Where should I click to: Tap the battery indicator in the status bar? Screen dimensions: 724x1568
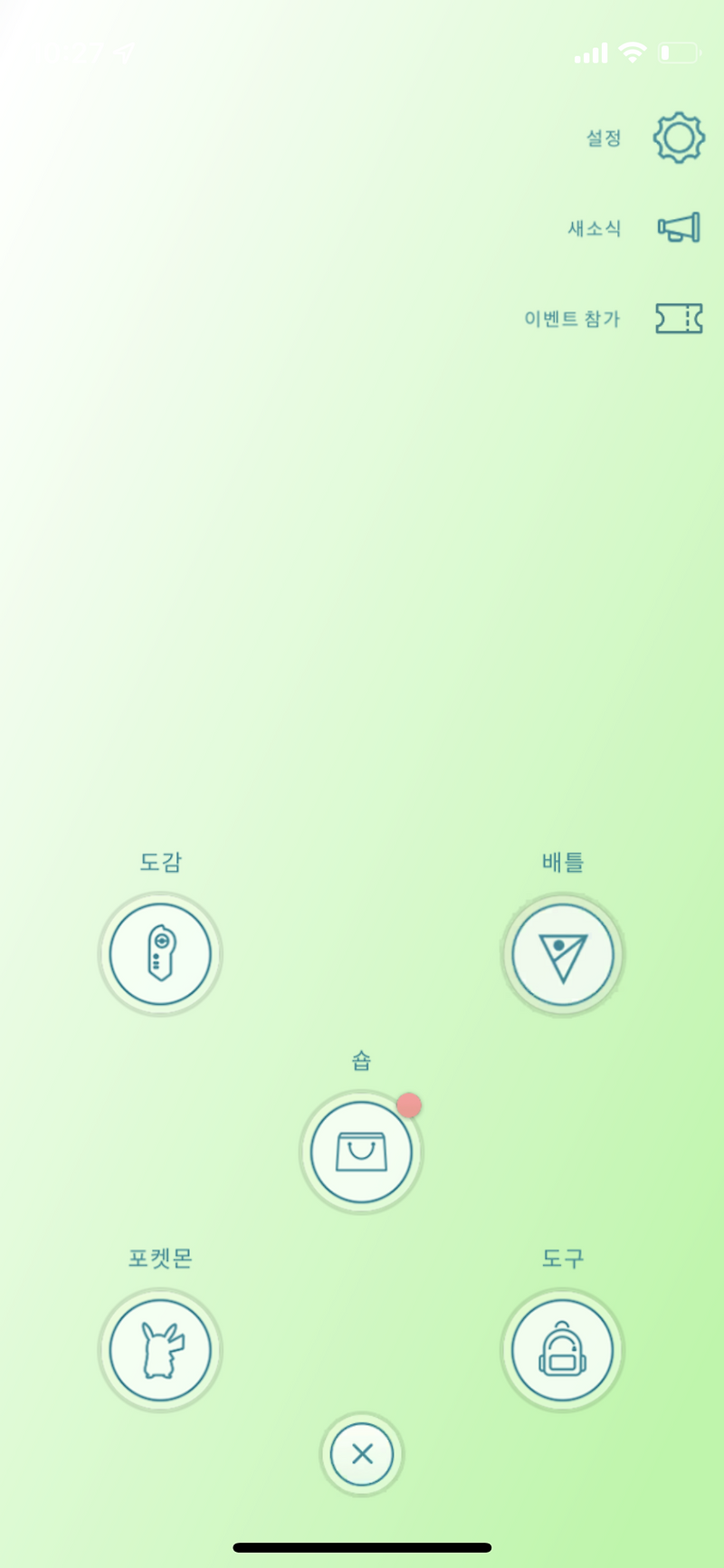tap(677, 53)
